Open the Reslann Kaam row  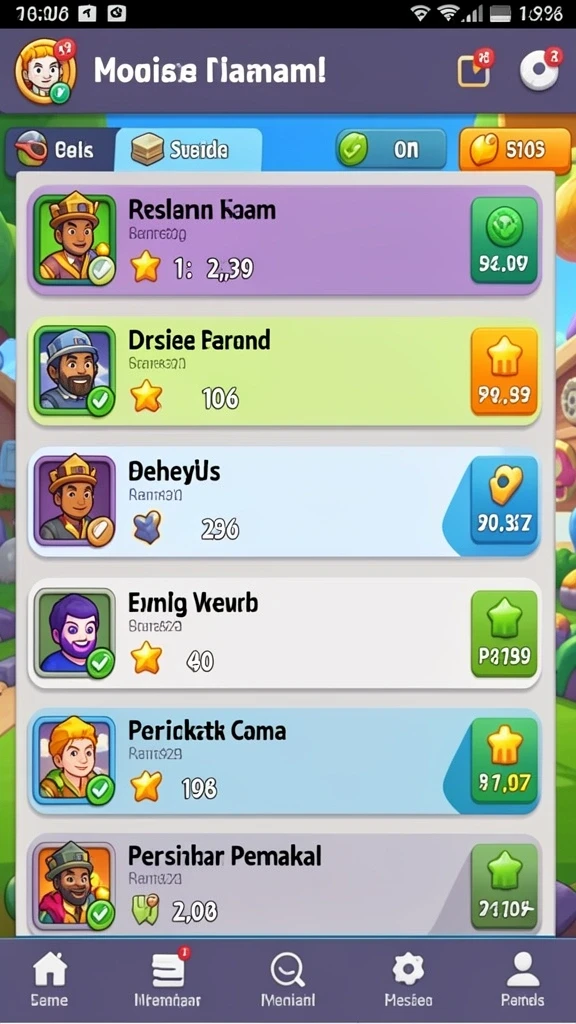(x=285, y=240)
